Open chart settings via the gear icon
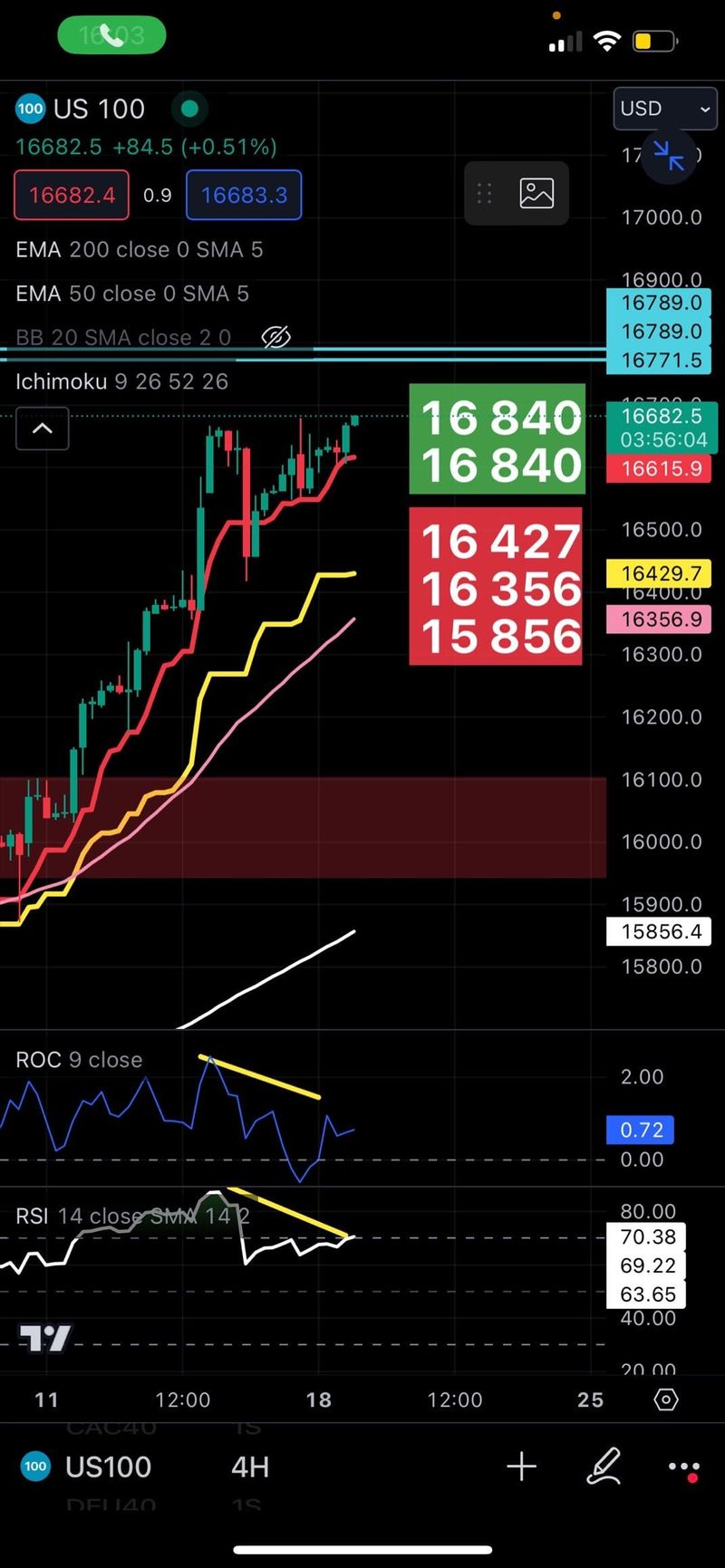The height and width of the screenshot is (1568, 725). 665,1400
